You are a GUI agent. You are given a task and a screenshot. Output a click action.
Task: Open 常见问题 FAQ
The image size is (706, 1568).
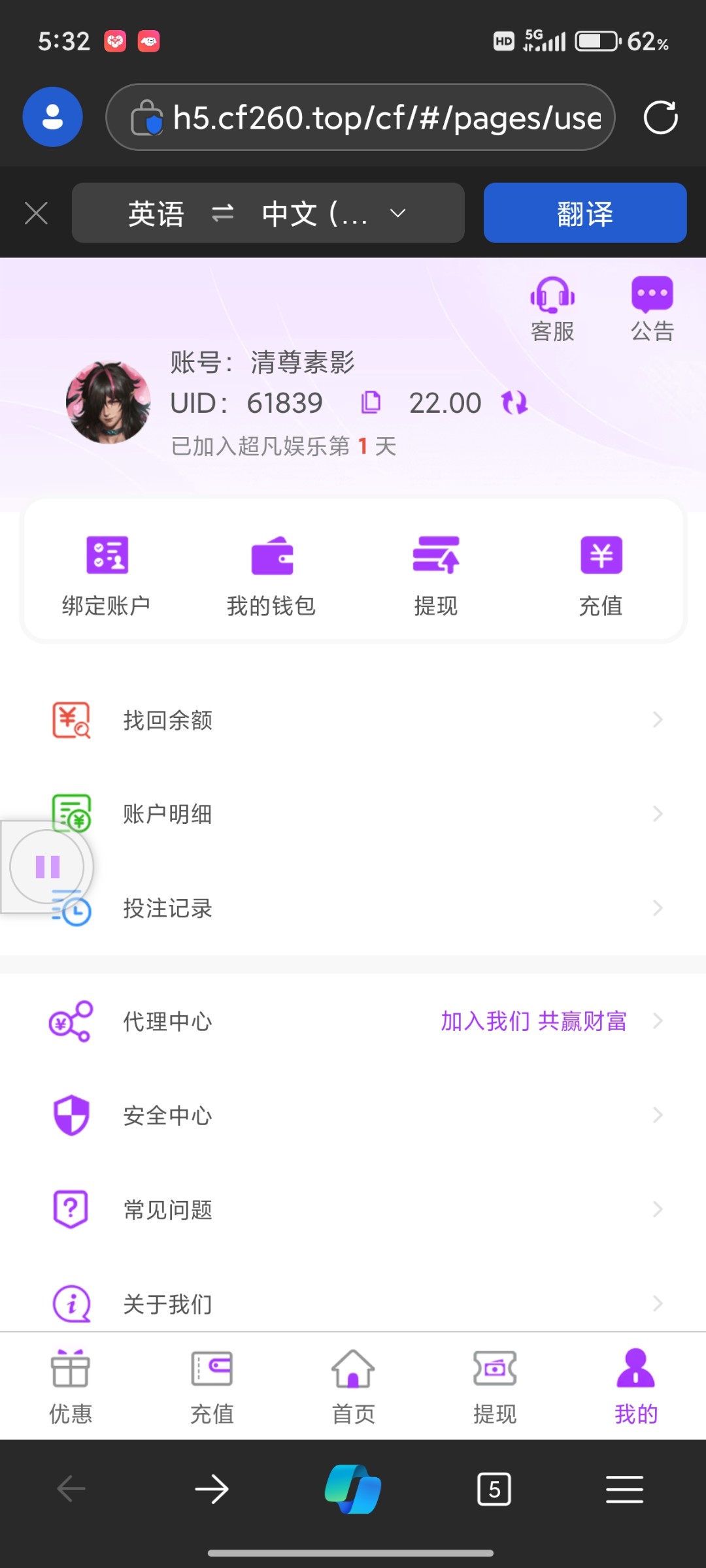click(353, 1209)
